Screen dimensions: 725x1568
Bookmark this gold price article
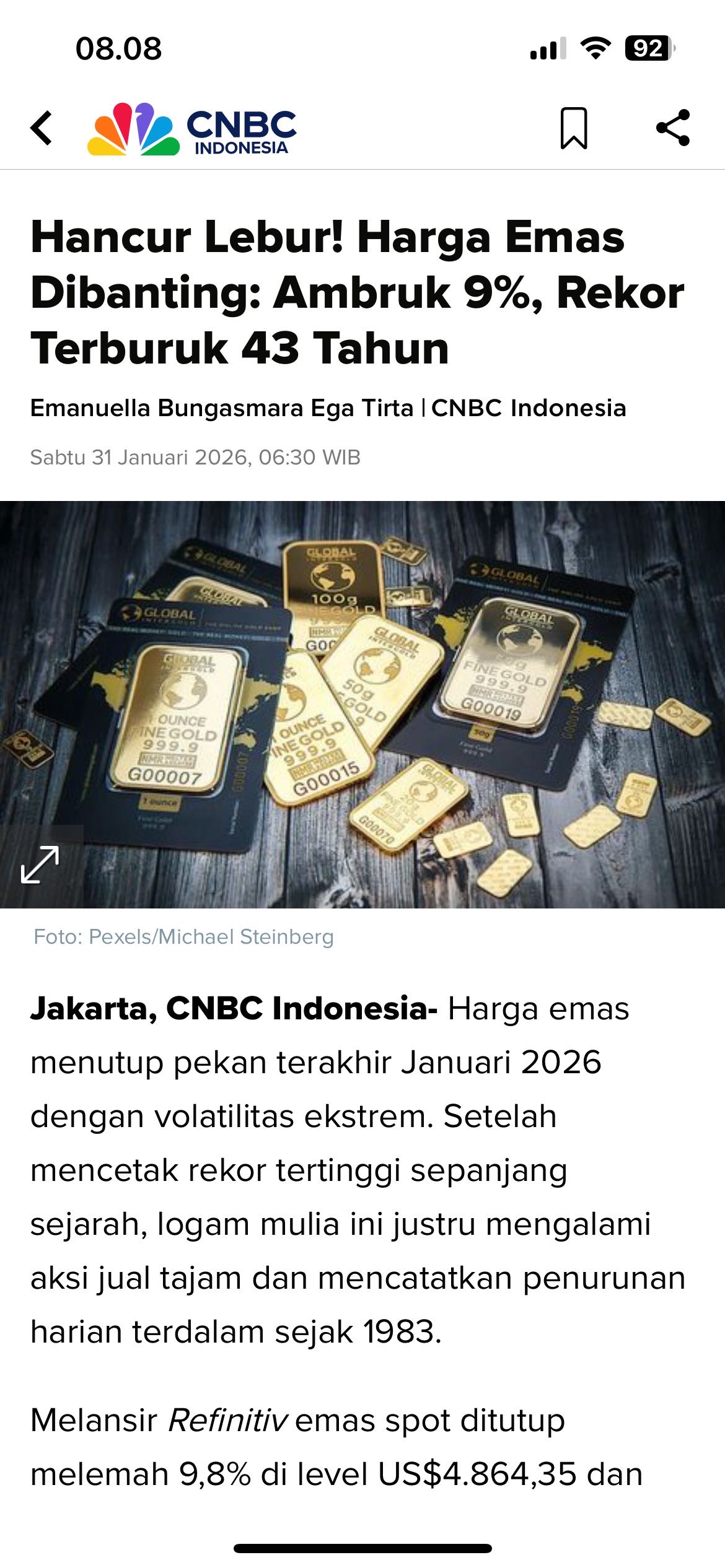[574, 128]
